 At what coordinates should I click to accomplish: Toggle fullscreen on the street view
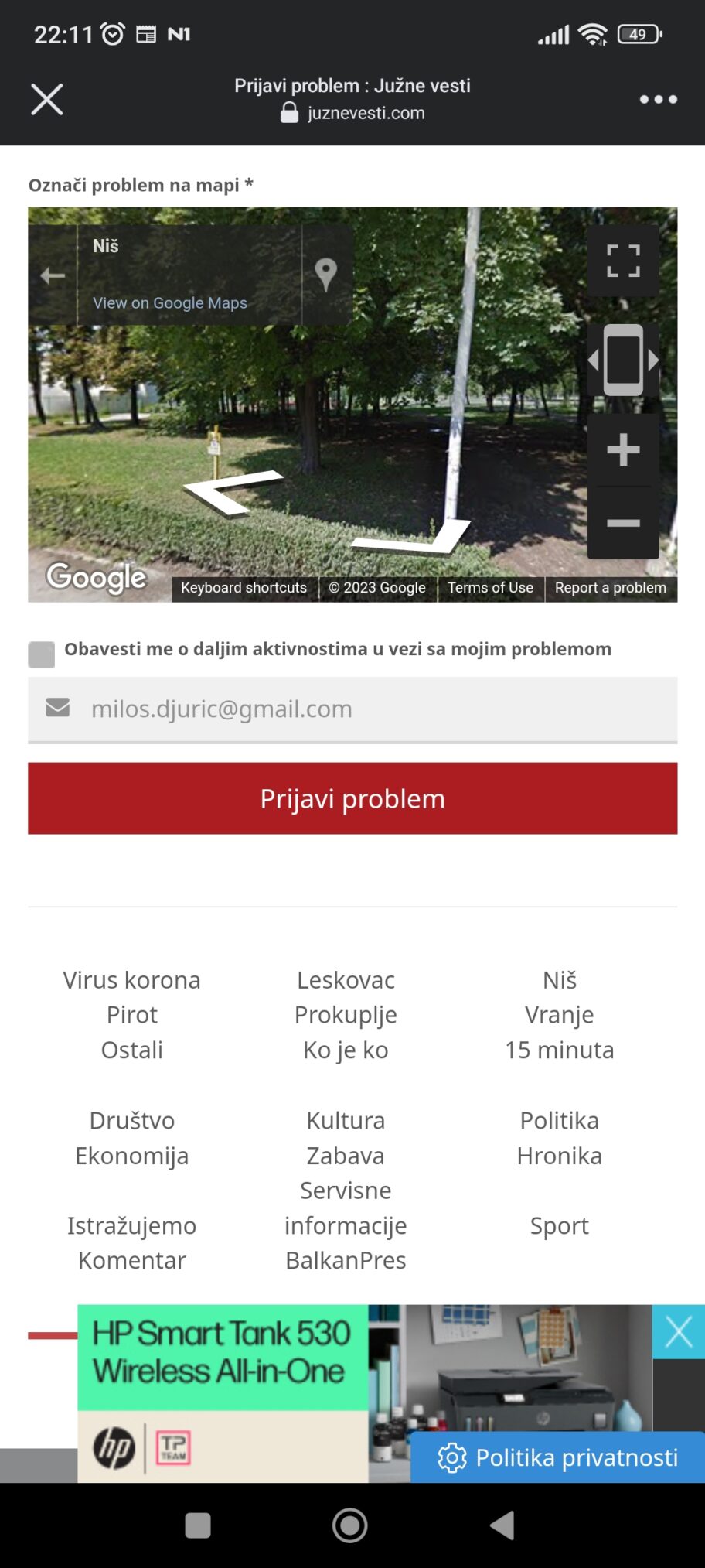point(623,261)
